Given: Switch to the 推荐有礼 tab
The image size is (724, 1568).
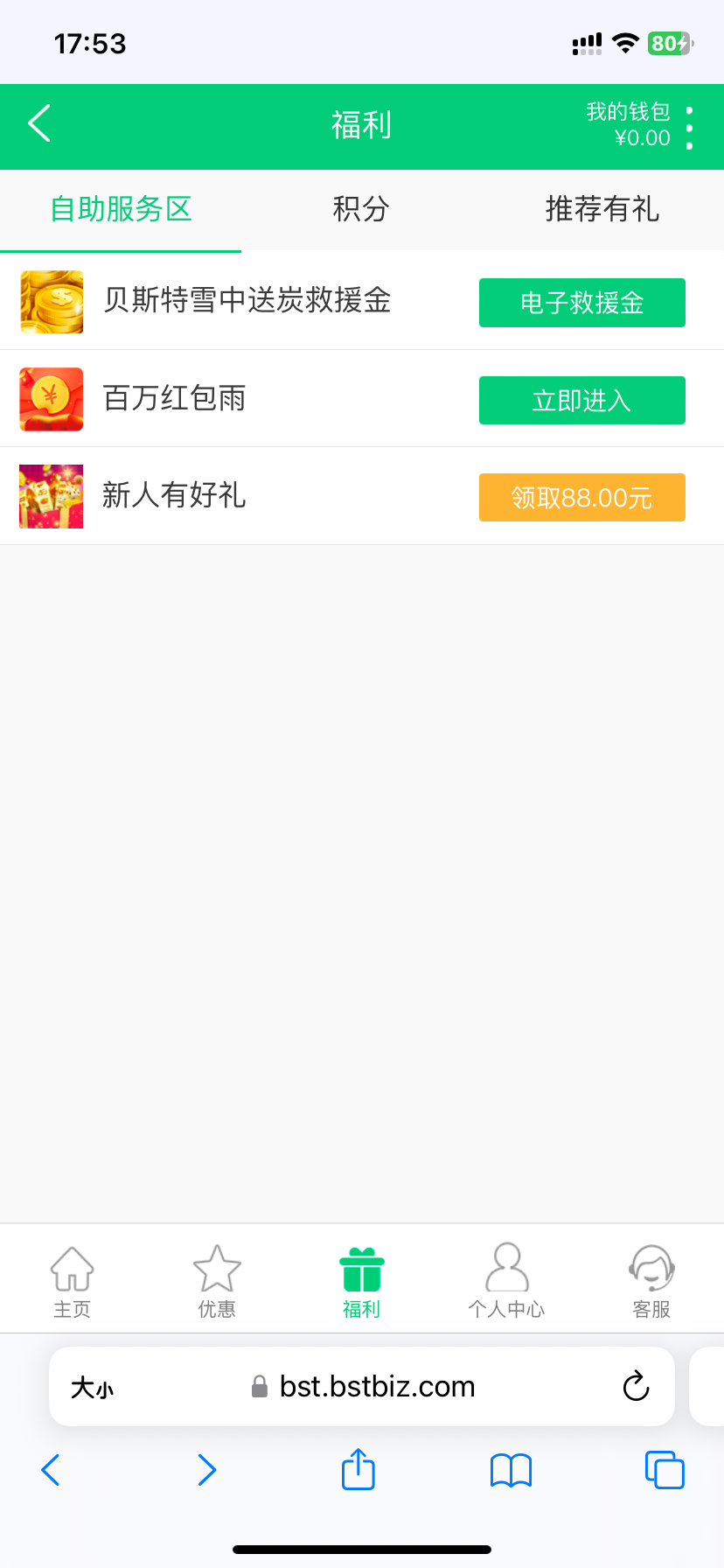Looking at the screenshot, I should pyautogui.click(x=602, y=209).
